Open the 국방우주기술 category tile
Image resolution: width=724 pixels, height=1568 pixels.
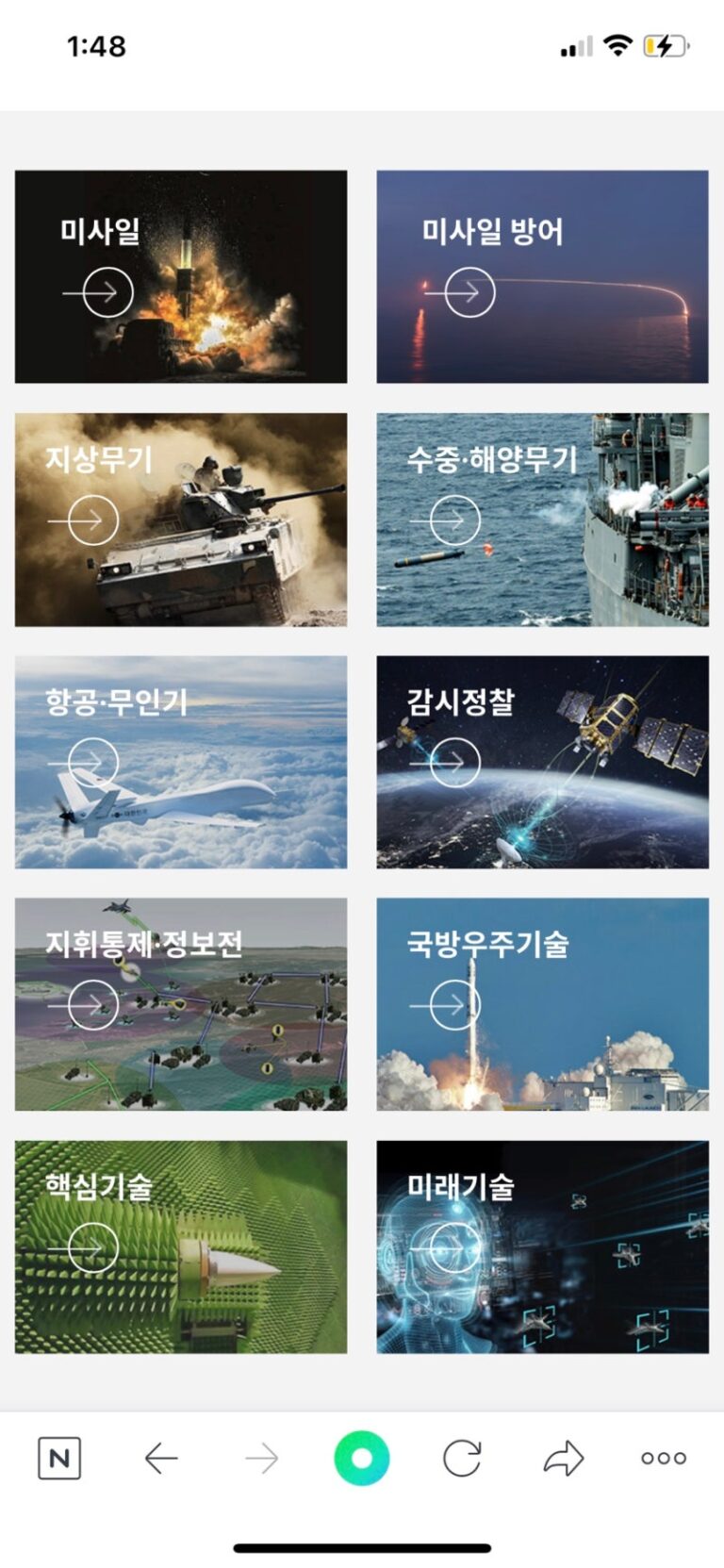click(x=542, y=1004)
